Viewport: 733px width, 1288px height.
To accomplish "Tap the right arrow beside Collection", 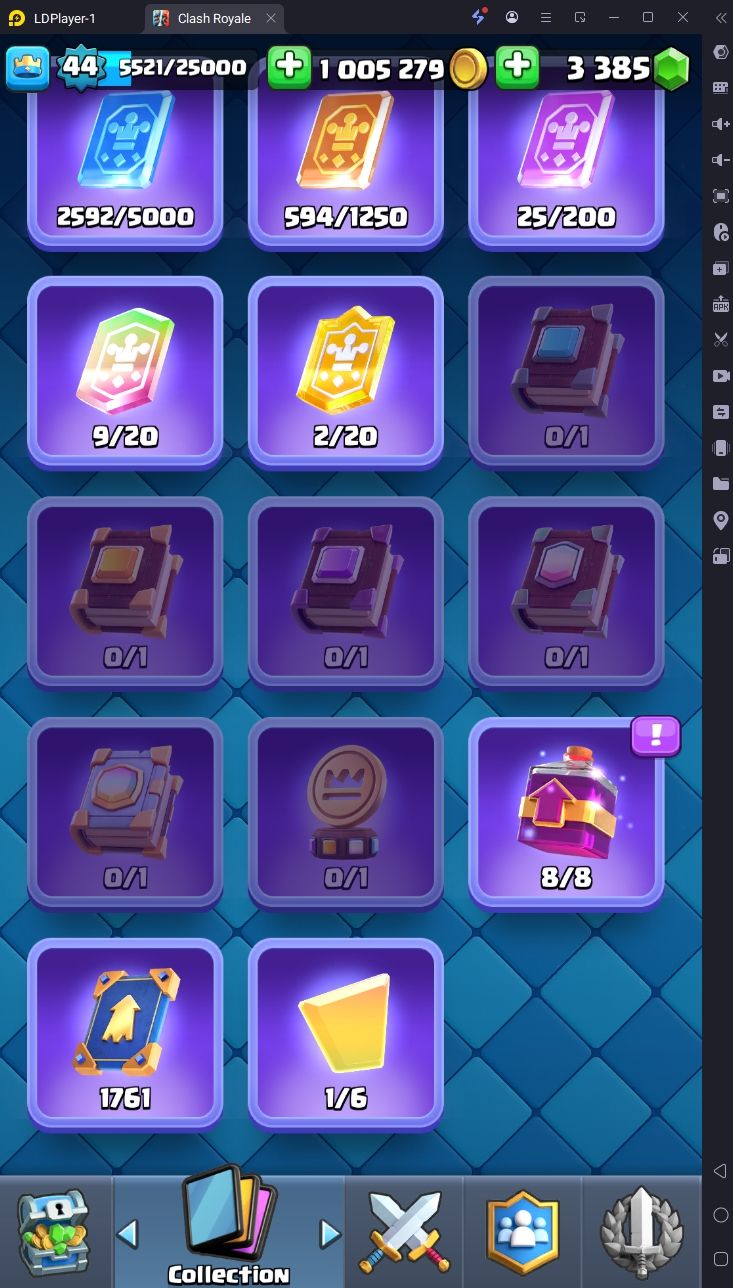I will pos(330,1234).
